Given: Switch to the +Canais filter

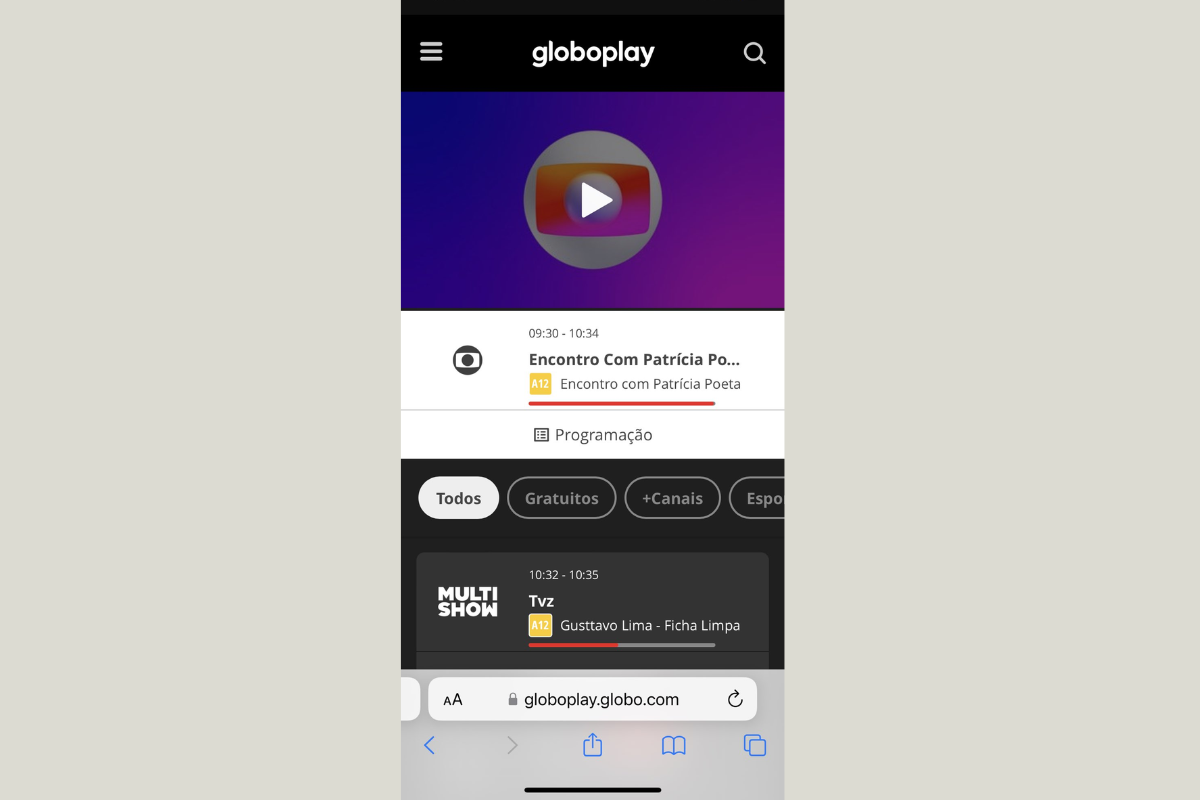Looking at the screenshot, I should (x=672, y=498).
